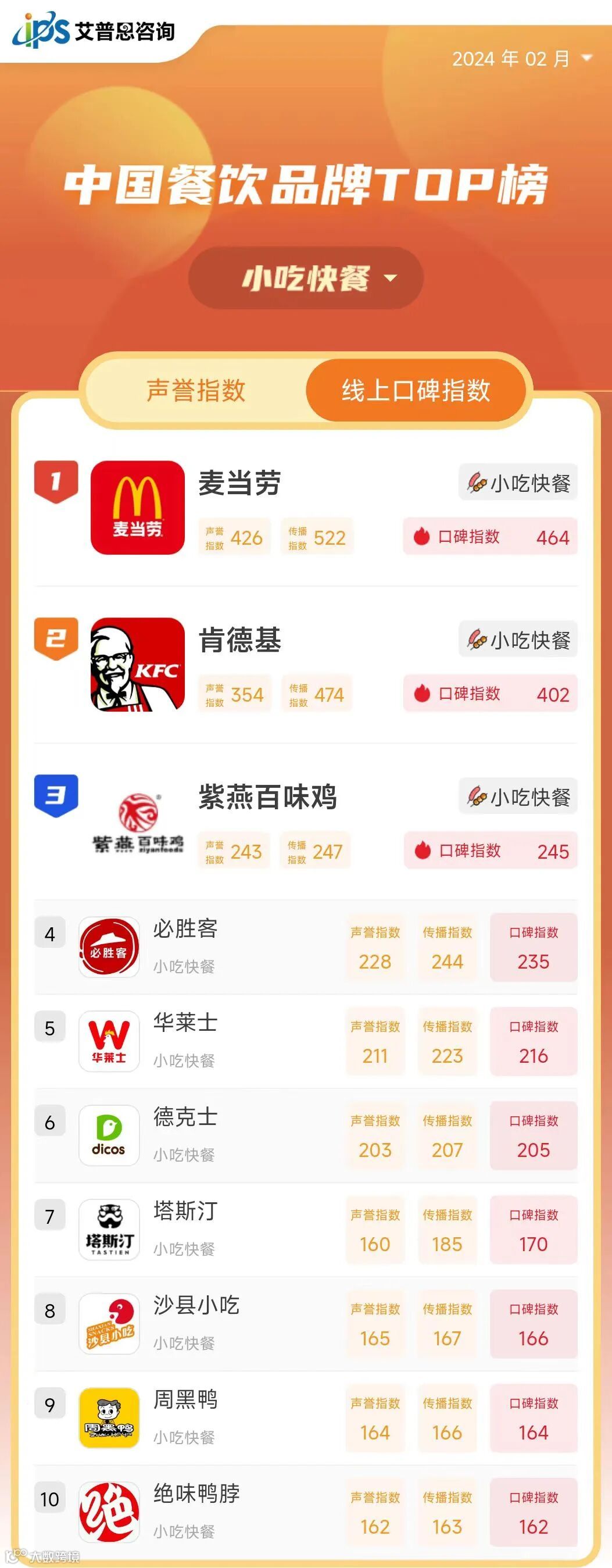This screenshot has height=1568, width=612.
Task: Open the 2024年02月 date picker
Action: [x=521, y=59]
